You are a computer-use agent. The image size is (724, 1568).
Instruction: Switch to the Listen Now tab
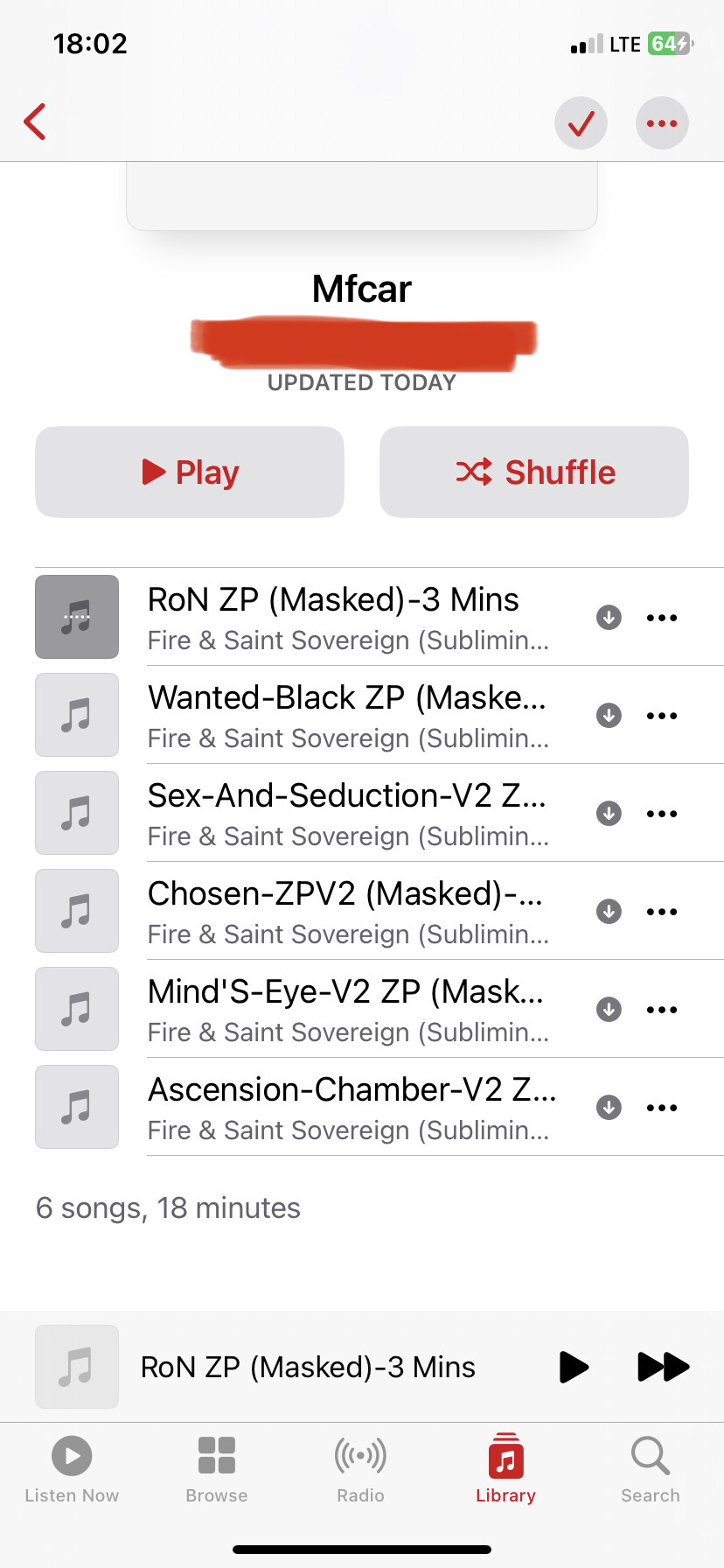(72, 1470)
